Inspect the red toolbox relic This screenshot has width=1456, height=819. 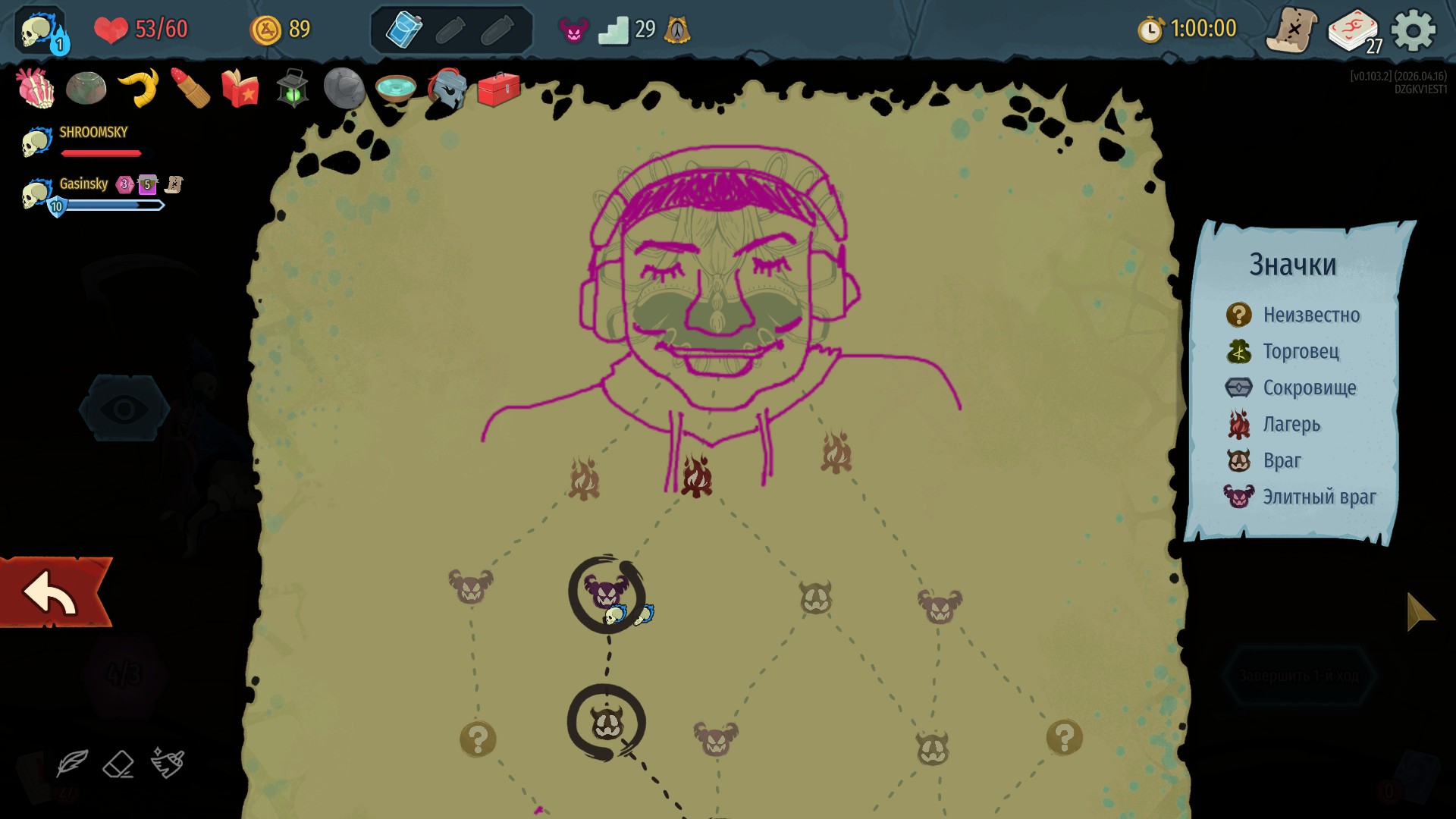click(498, 89)
